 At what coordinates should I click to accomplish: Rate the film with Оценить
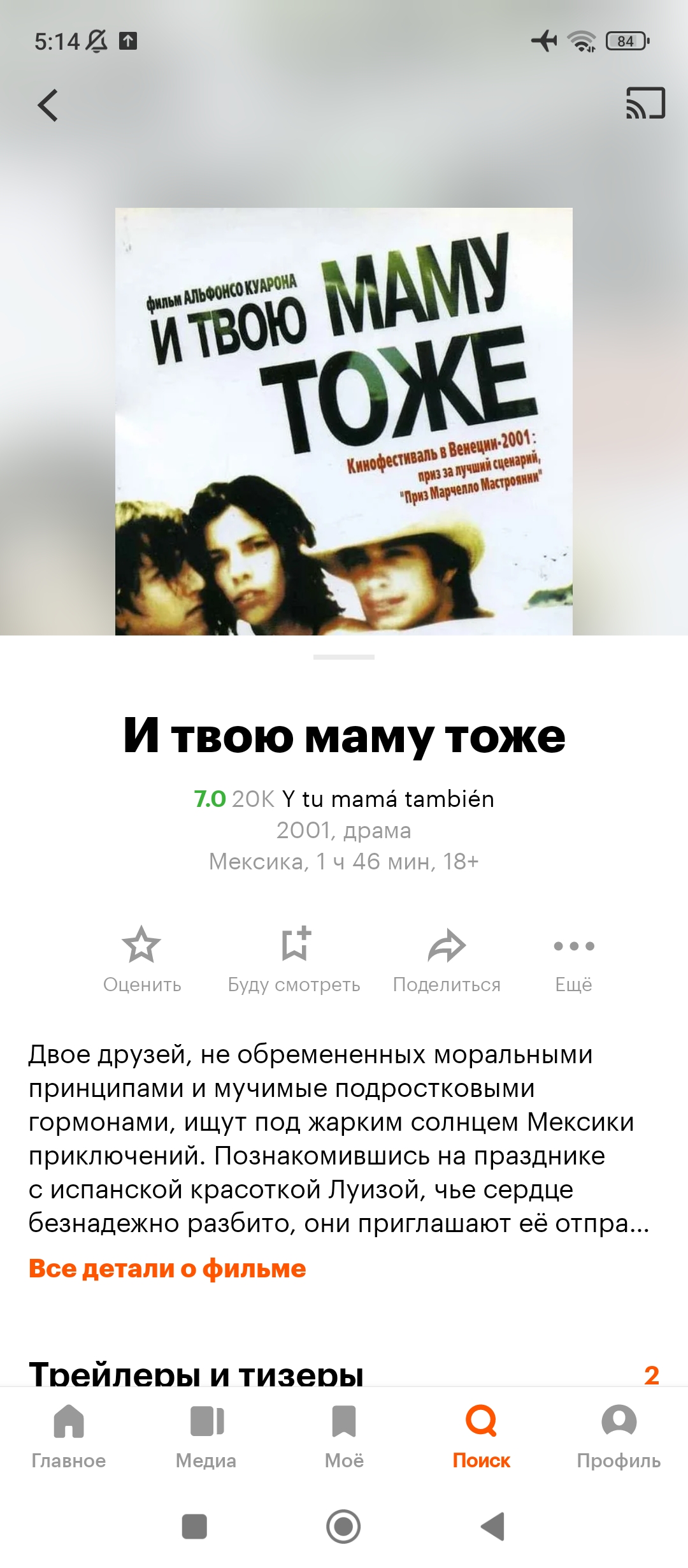click(x=142, y=959)
